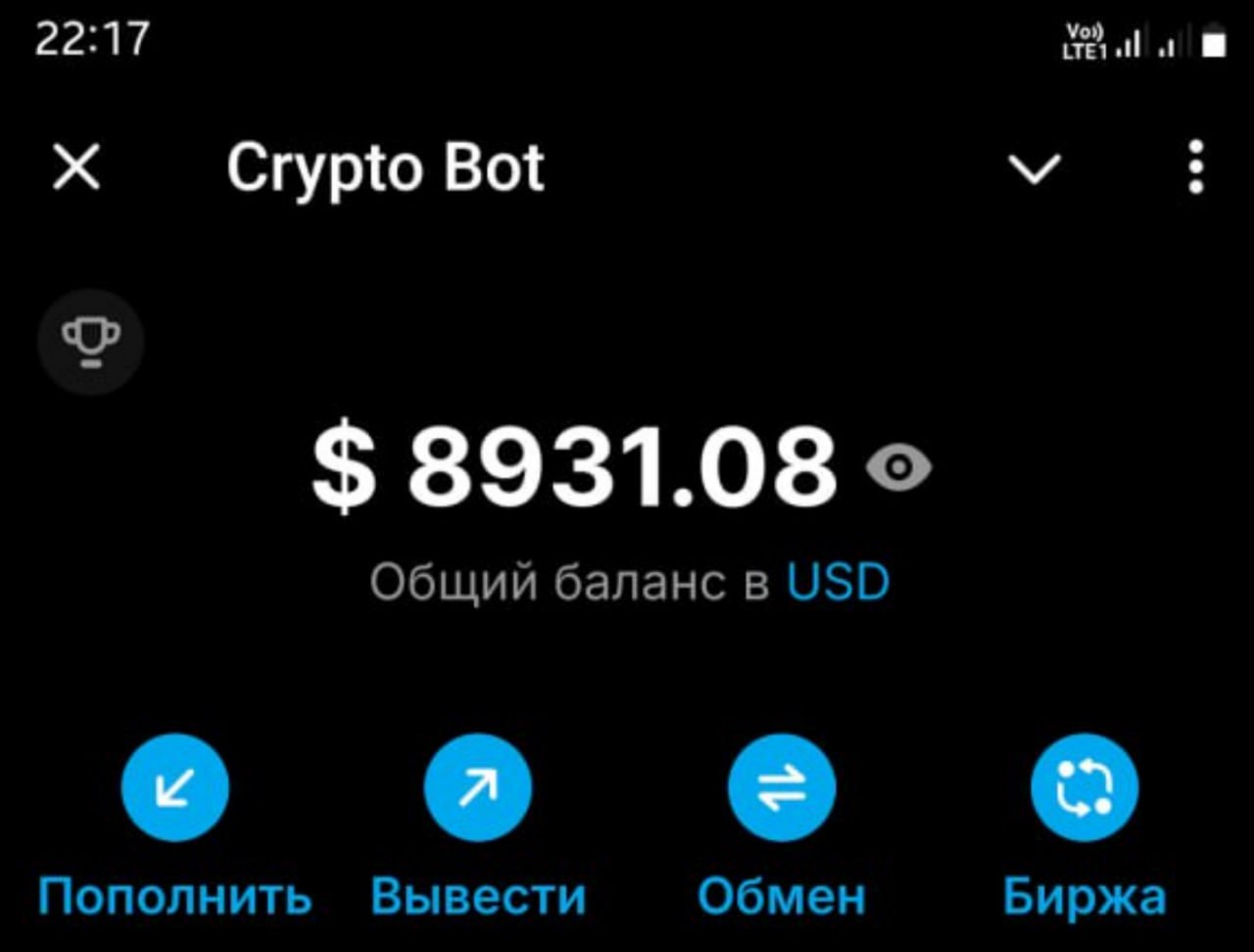Screen dimensions: 1254x952
Task: Hide the balance with the eye icon
Action: click(899, 468)
